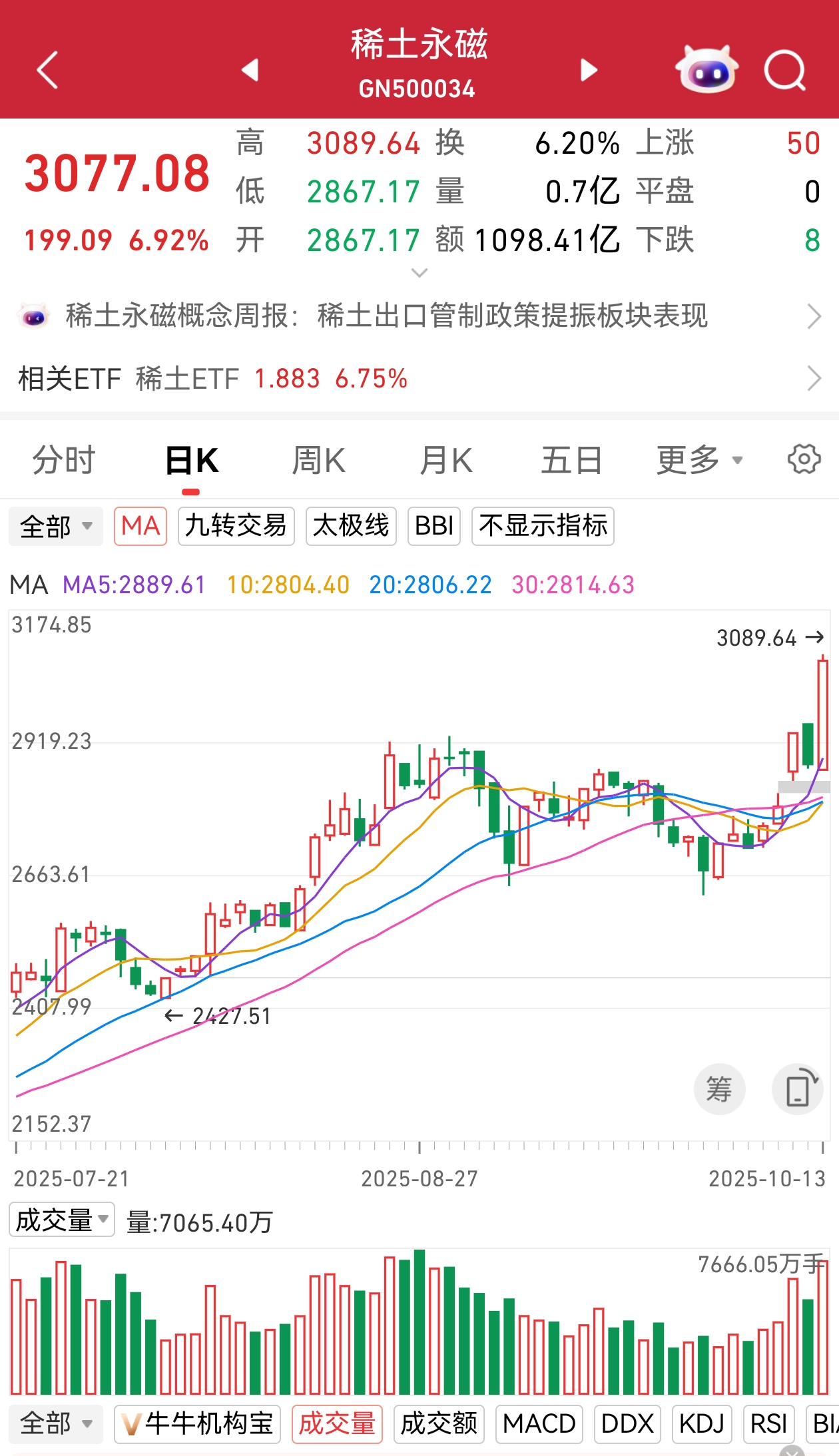
Task: Select the MACD sub-chart indicator
Action: click(539, 1424)
